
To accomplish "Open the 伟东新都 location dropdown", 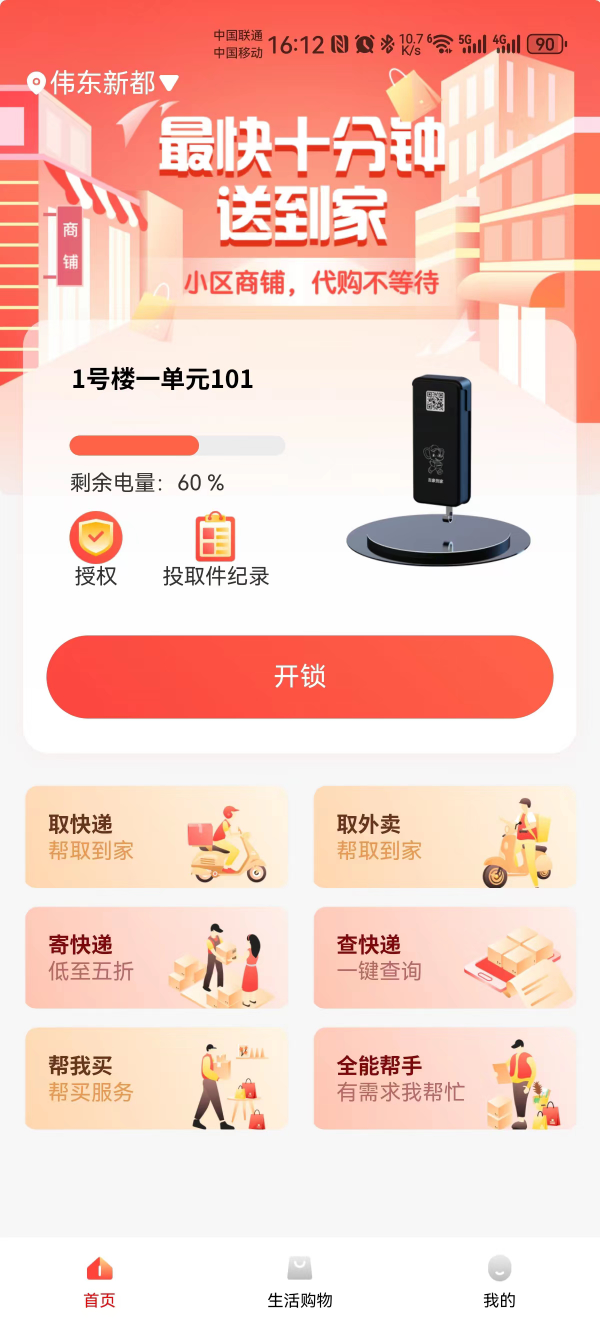I will (x=104, y=83).
